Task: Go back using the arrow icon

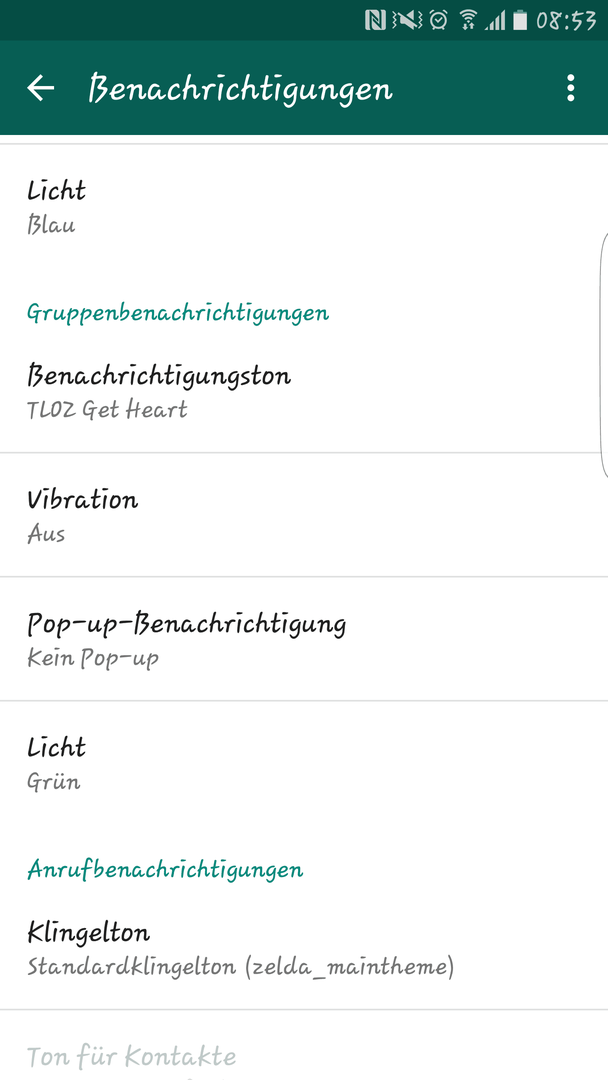Action: click(41, 89)
